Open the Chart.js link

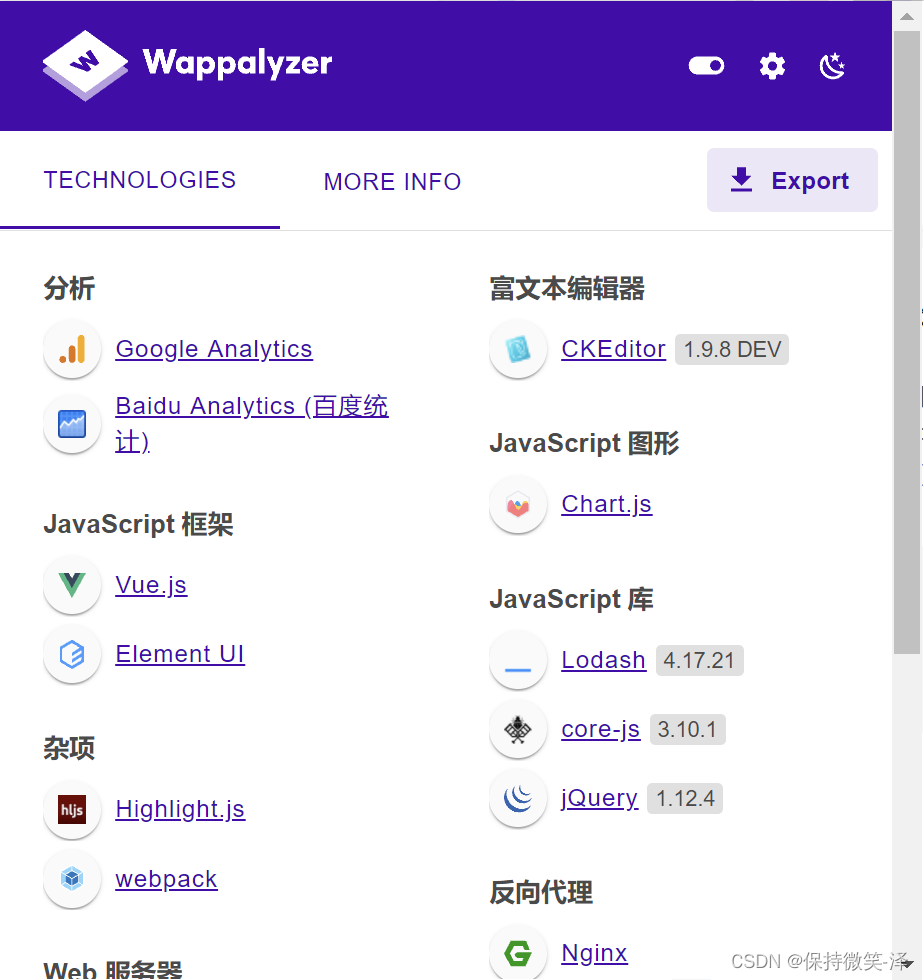coord(606,504)
